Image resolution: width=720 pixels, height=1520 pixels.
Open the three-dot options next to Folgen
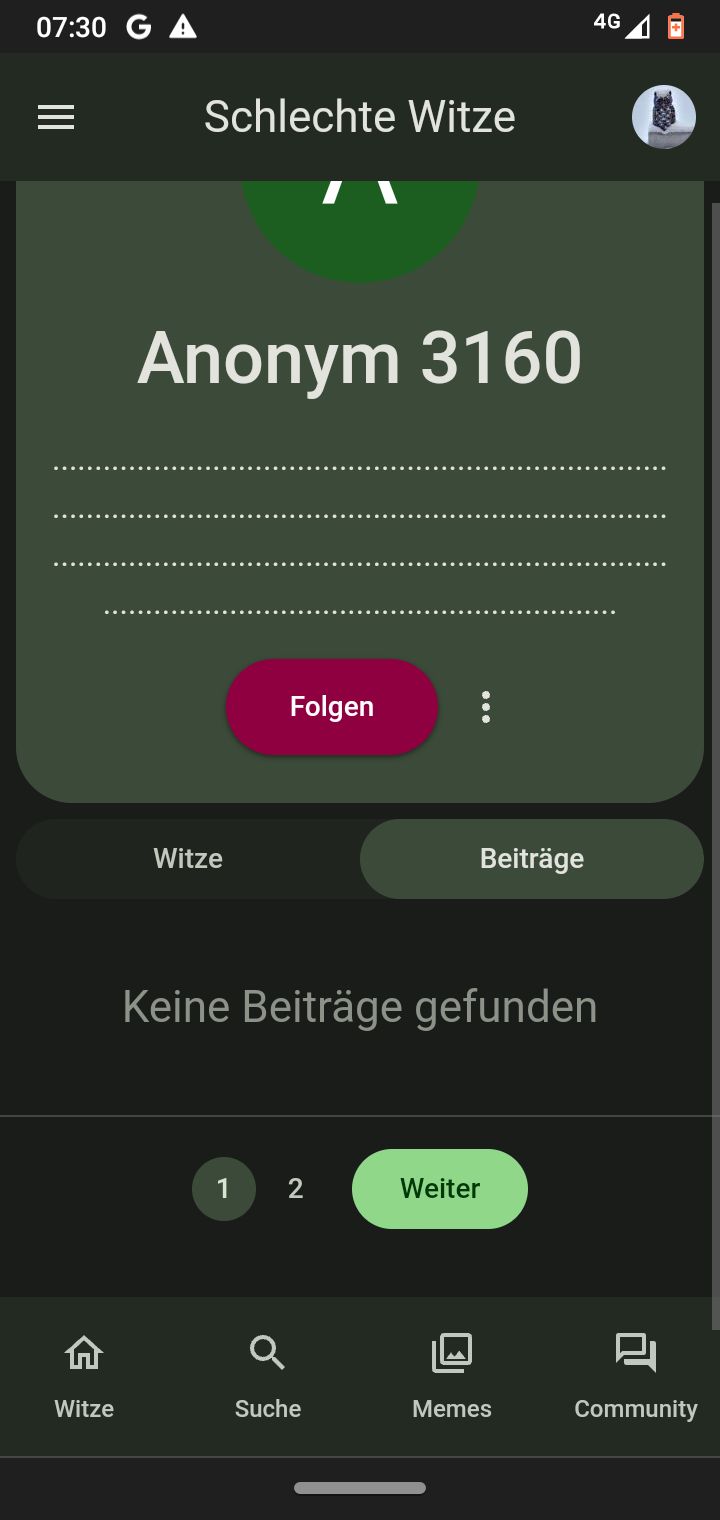click(x=486, y=707)
